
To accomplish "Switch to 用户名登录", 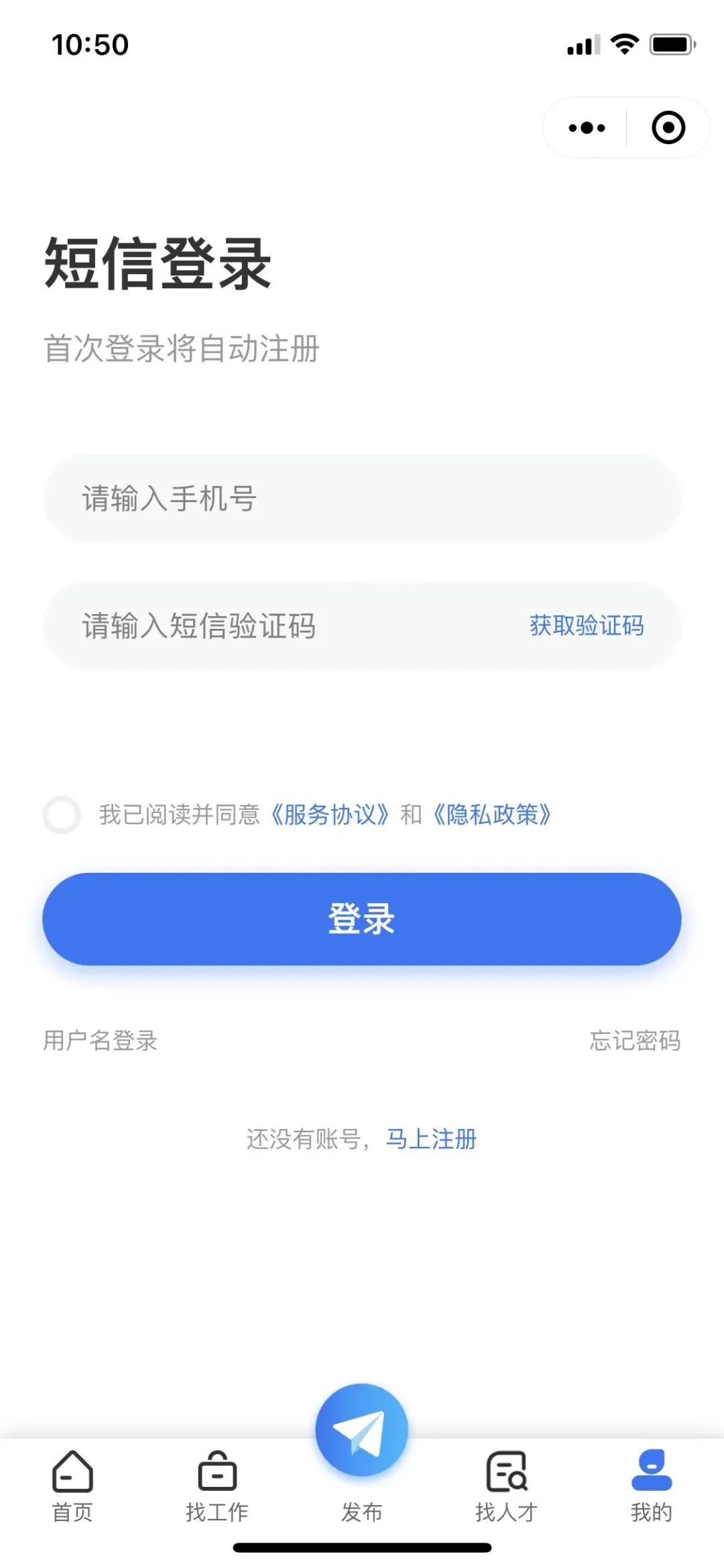I will 101,1040.
